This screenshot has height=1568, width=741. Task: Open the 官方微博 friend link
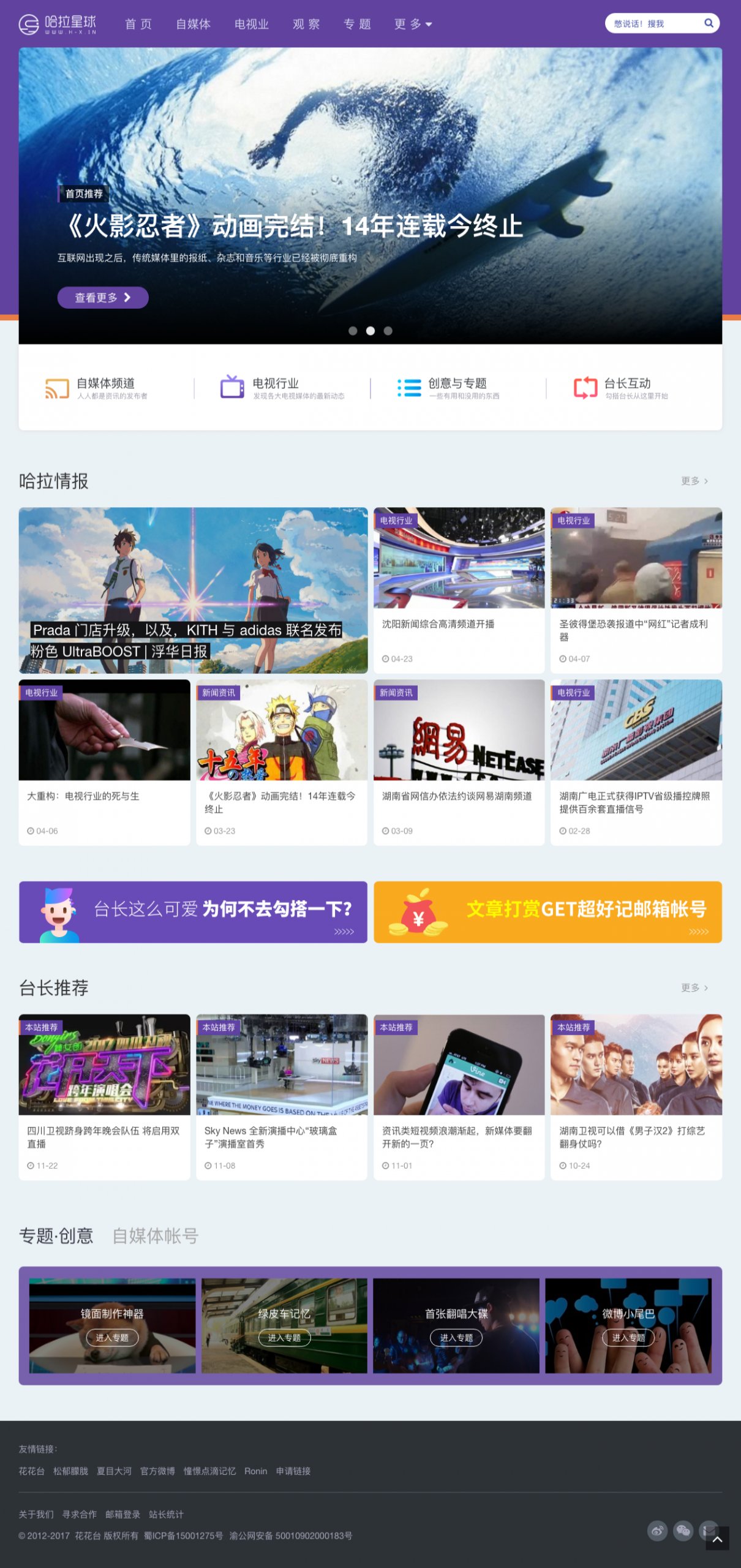pos(157,1471)
